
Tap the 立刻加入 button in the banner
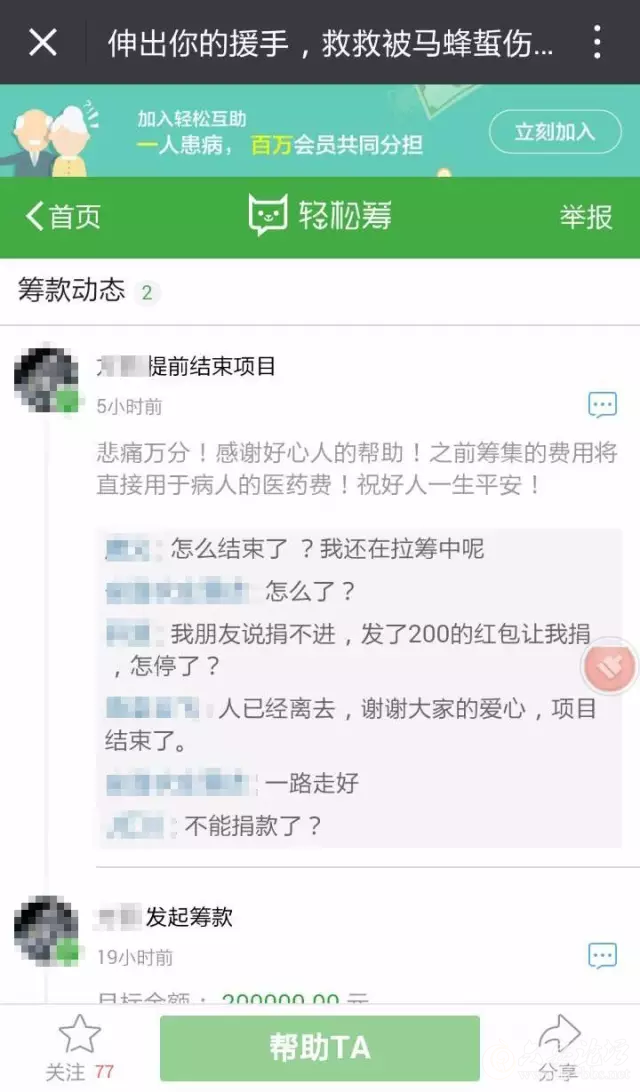[554, 131]
